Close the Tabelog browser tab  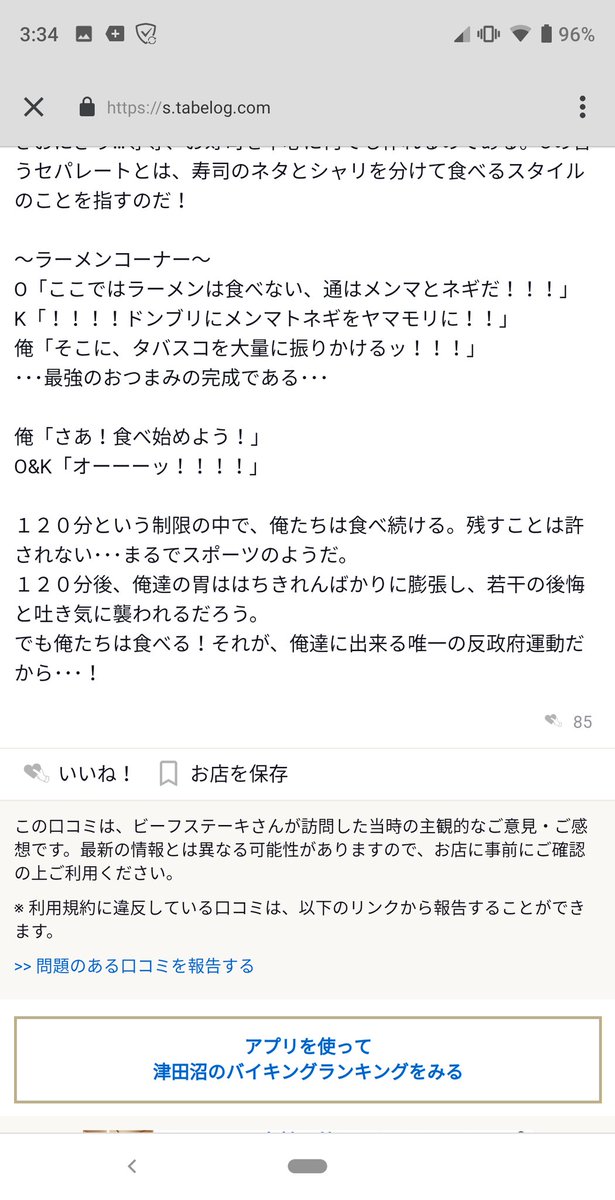click(x=33, y=107)
